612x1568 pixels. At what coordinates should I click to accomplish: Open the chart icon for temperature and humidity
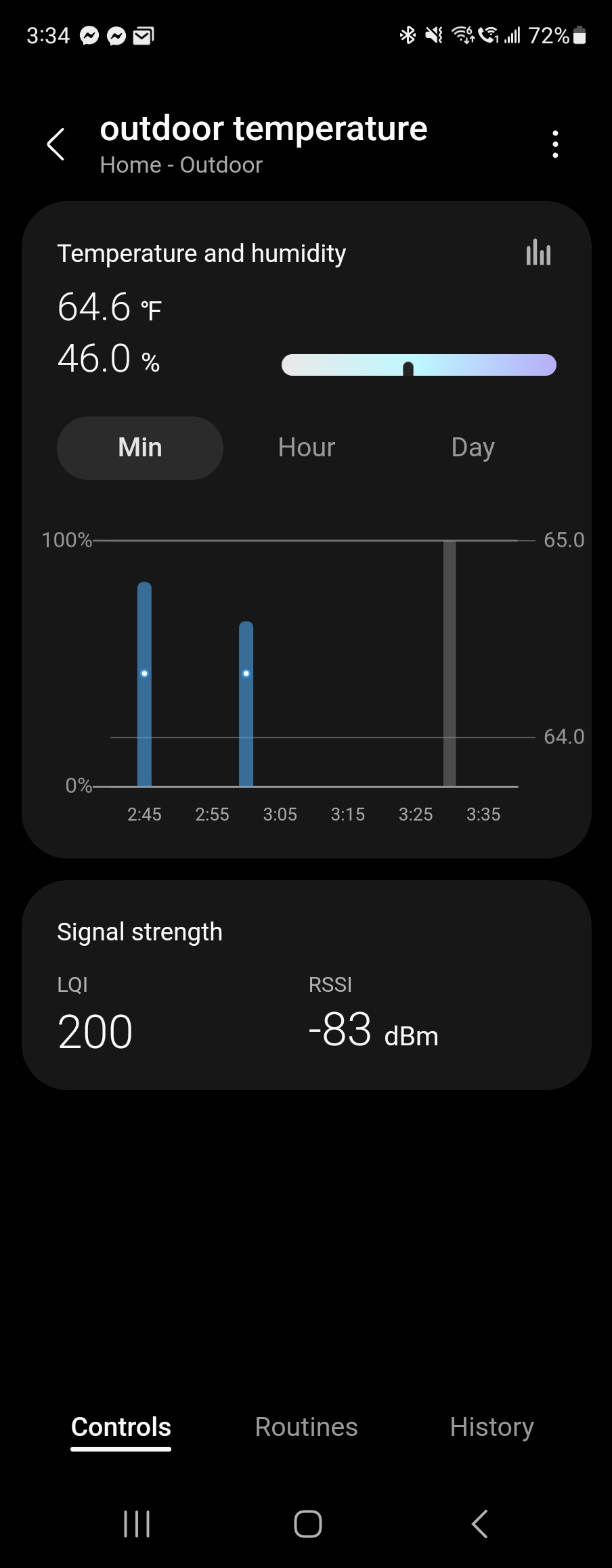538,253
